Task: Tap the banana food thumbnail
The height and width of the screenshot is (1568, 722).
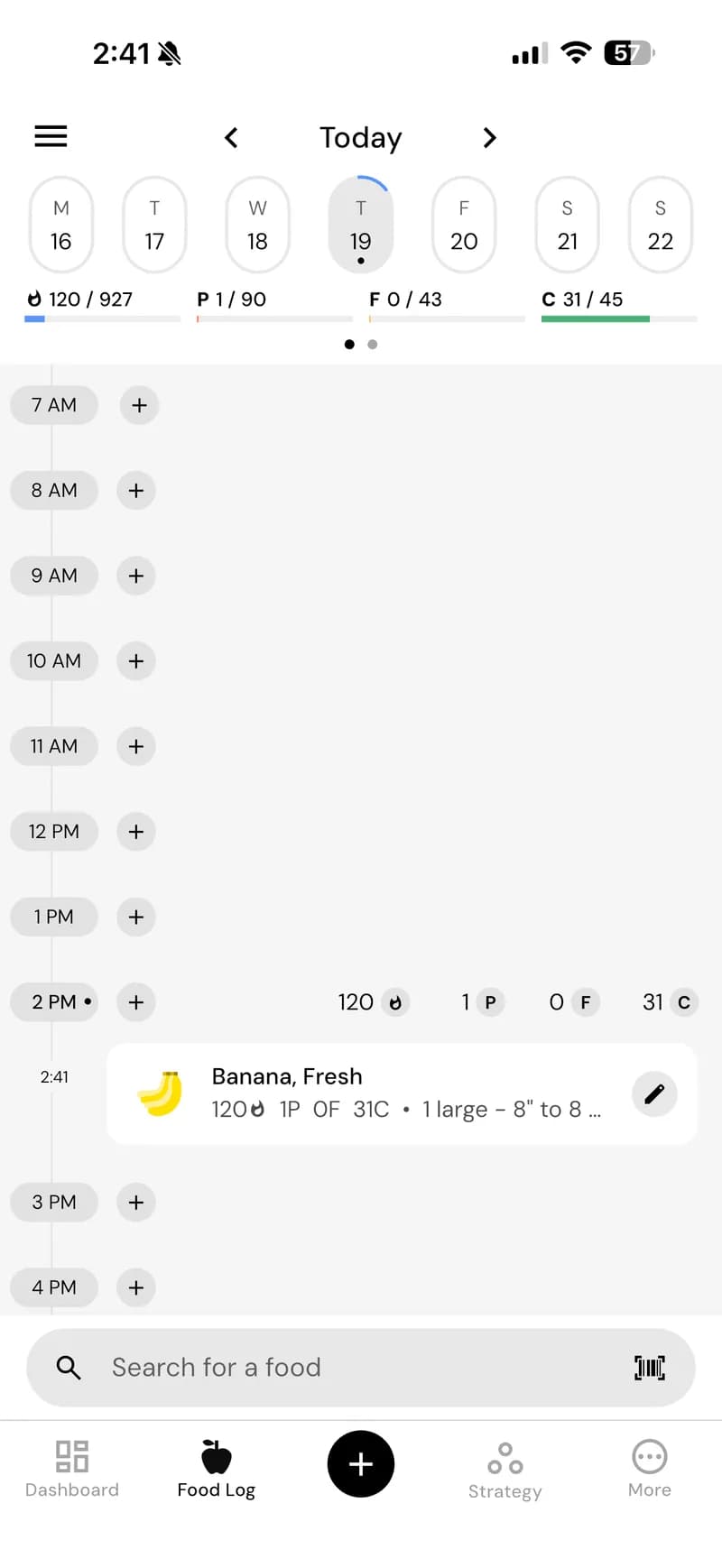Action: 160,1093
